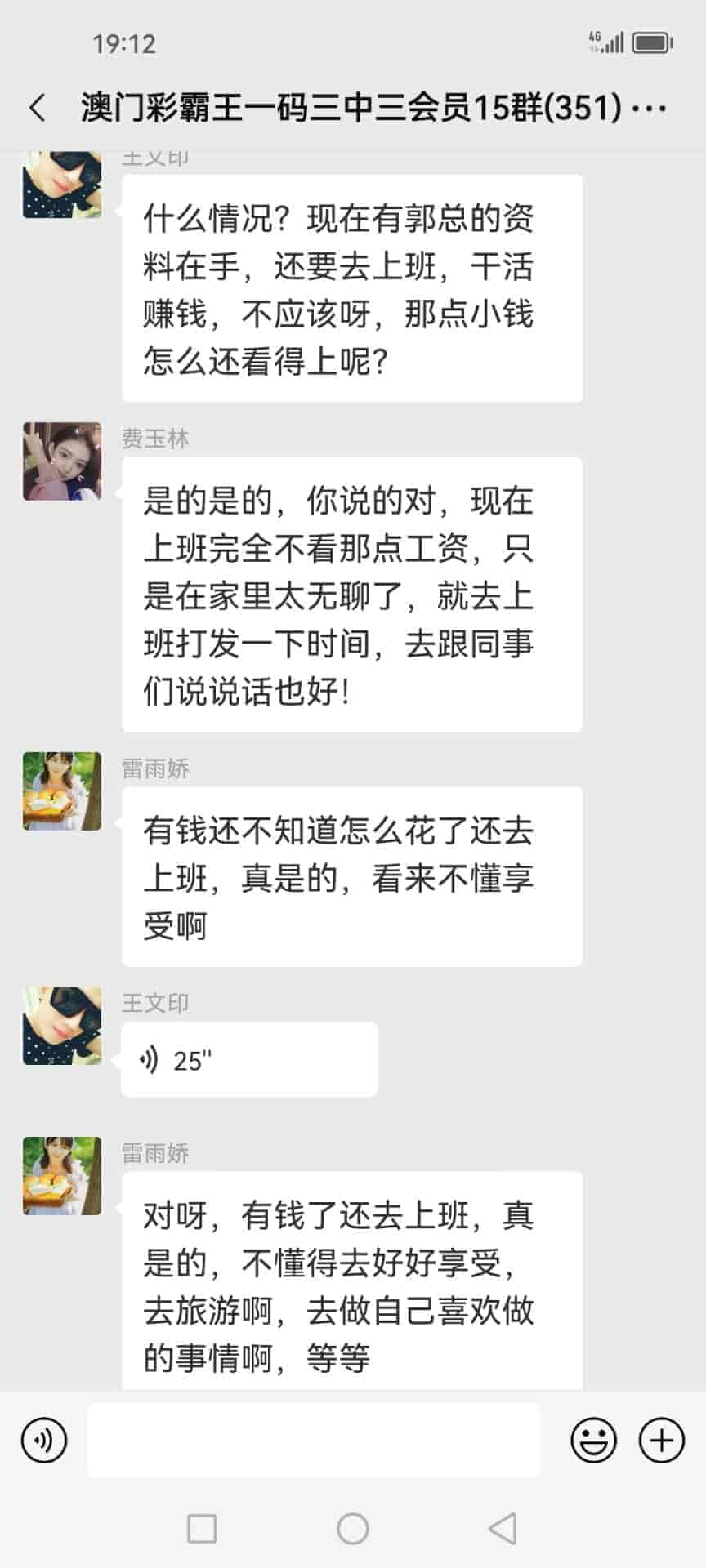
Task: Open 费玉林's profile avatar
Action: tap(62, 461)
